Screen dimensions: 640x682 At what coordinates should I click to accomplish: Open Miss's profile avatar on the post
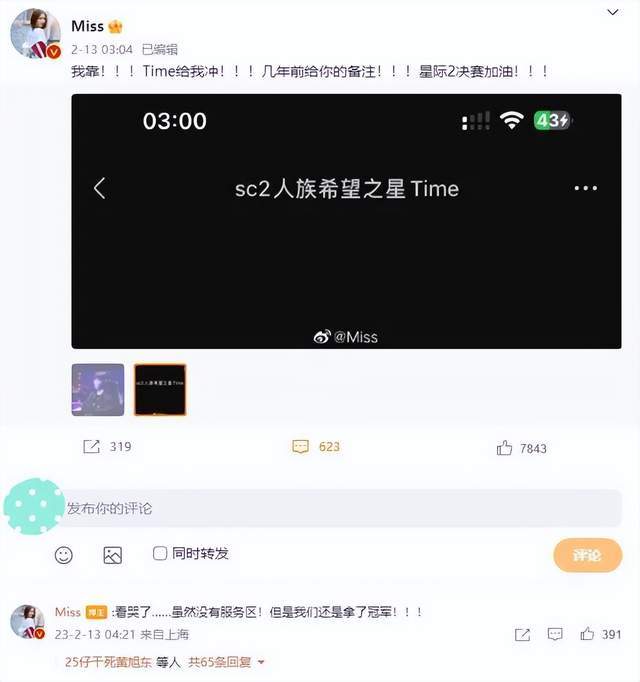(35, 36)
